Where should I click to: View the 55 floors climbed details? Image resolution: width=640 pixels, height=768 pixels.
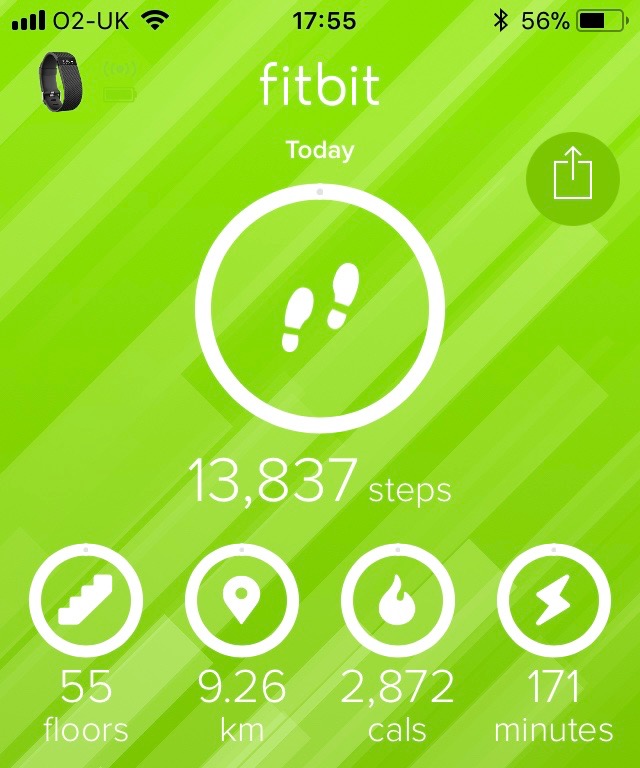tap(85, 602)
